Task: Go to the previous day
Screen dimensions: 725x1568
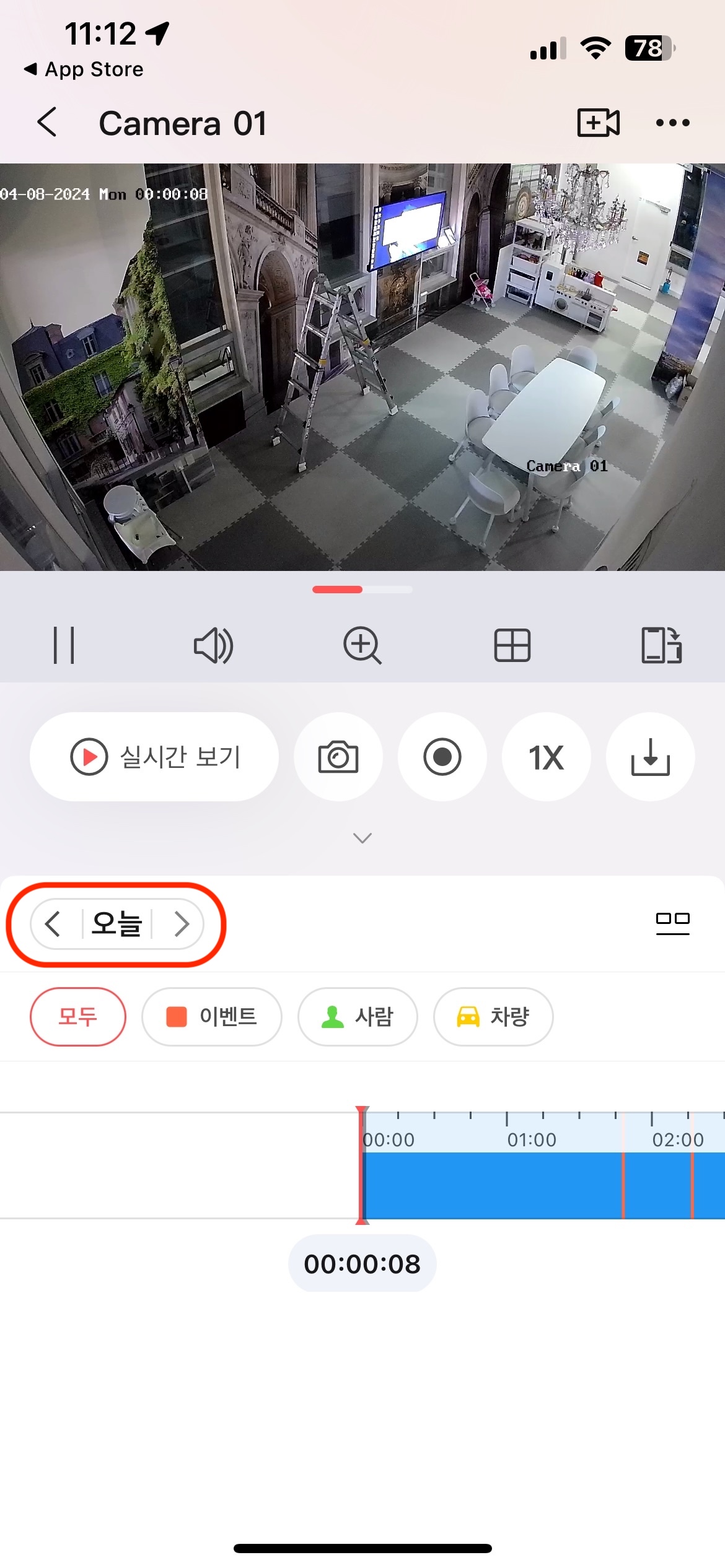Action: point(53,924)
